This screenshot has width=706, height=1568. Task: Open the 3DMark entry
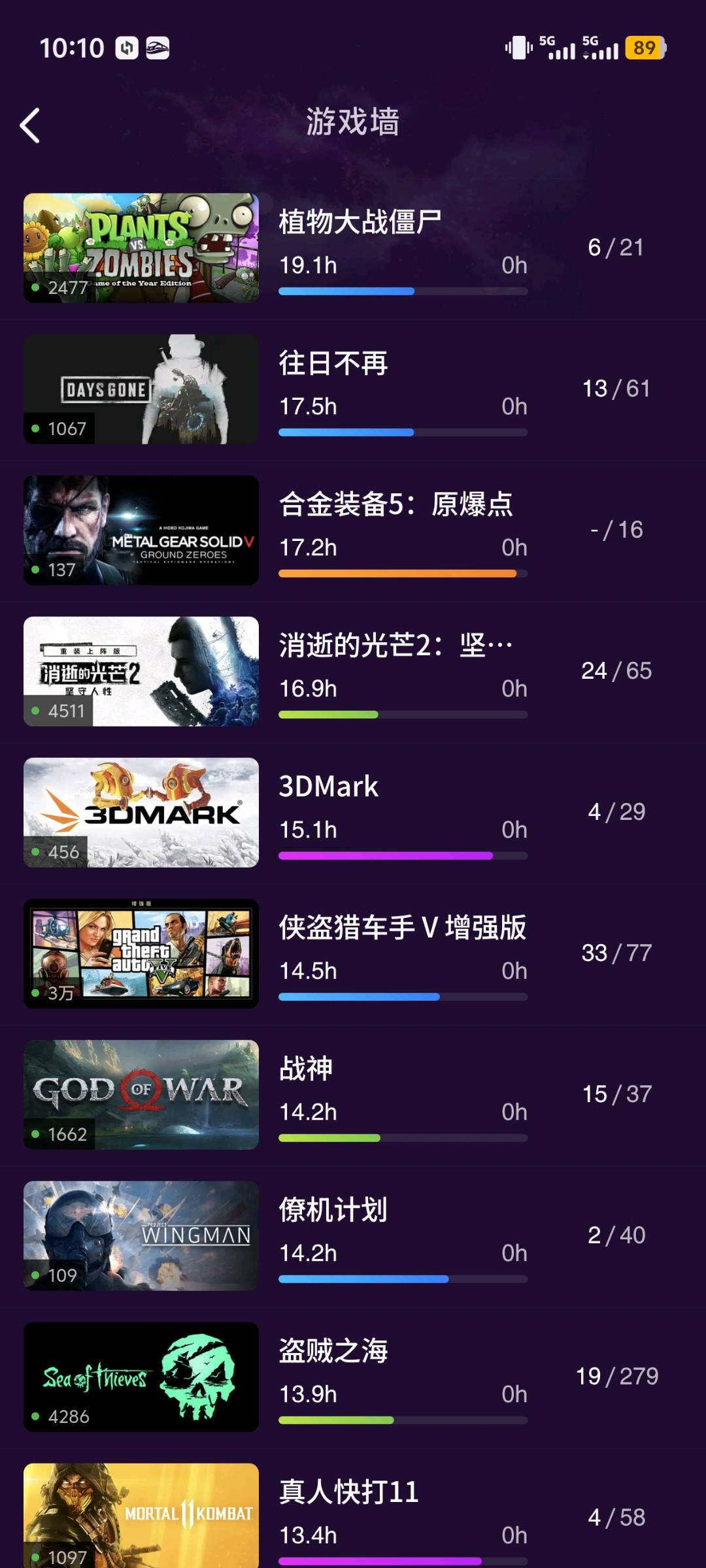tap(353, 813)
